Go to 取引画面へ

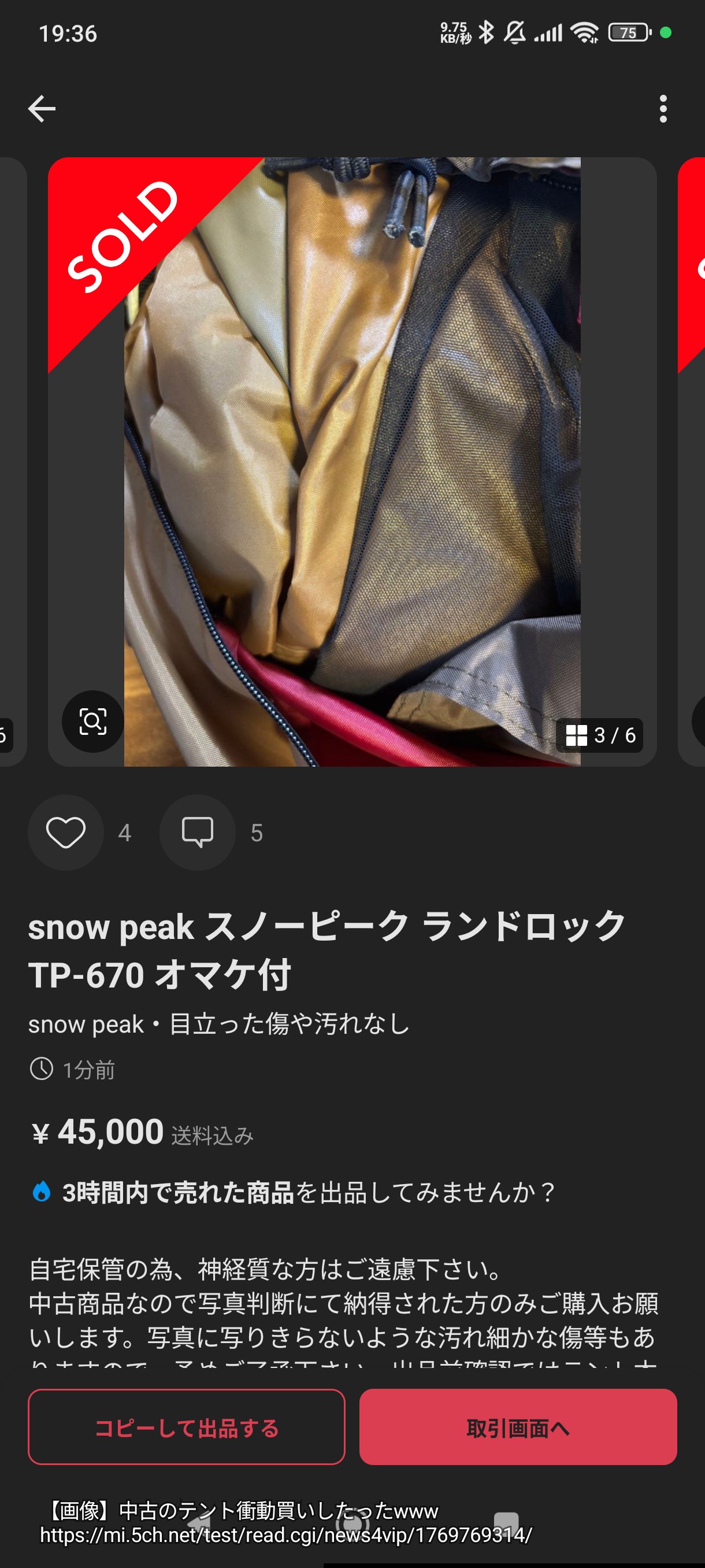click(518, 1428)
